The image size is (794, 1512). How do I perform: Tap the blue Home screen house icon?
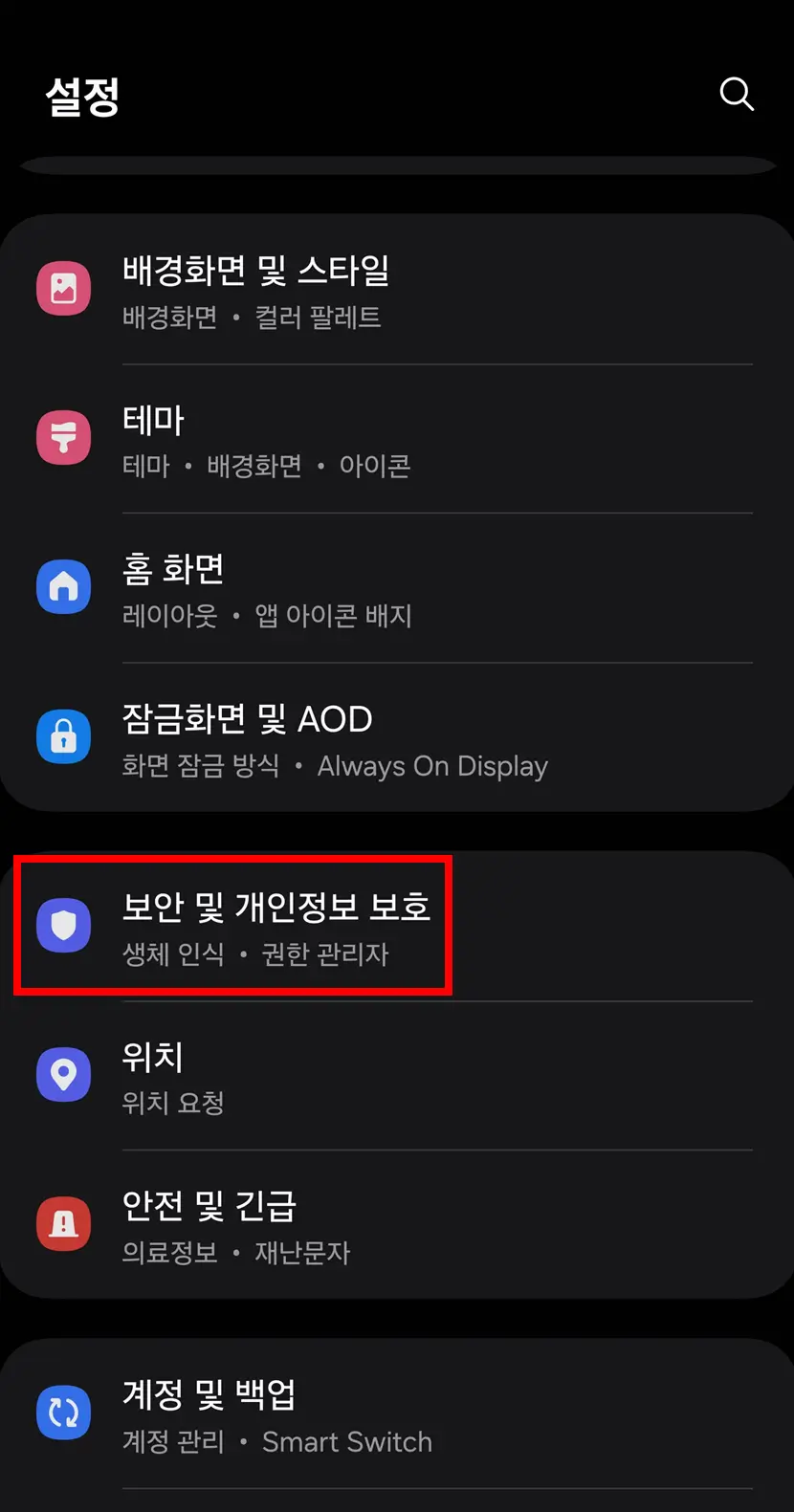tap(63, 586)
